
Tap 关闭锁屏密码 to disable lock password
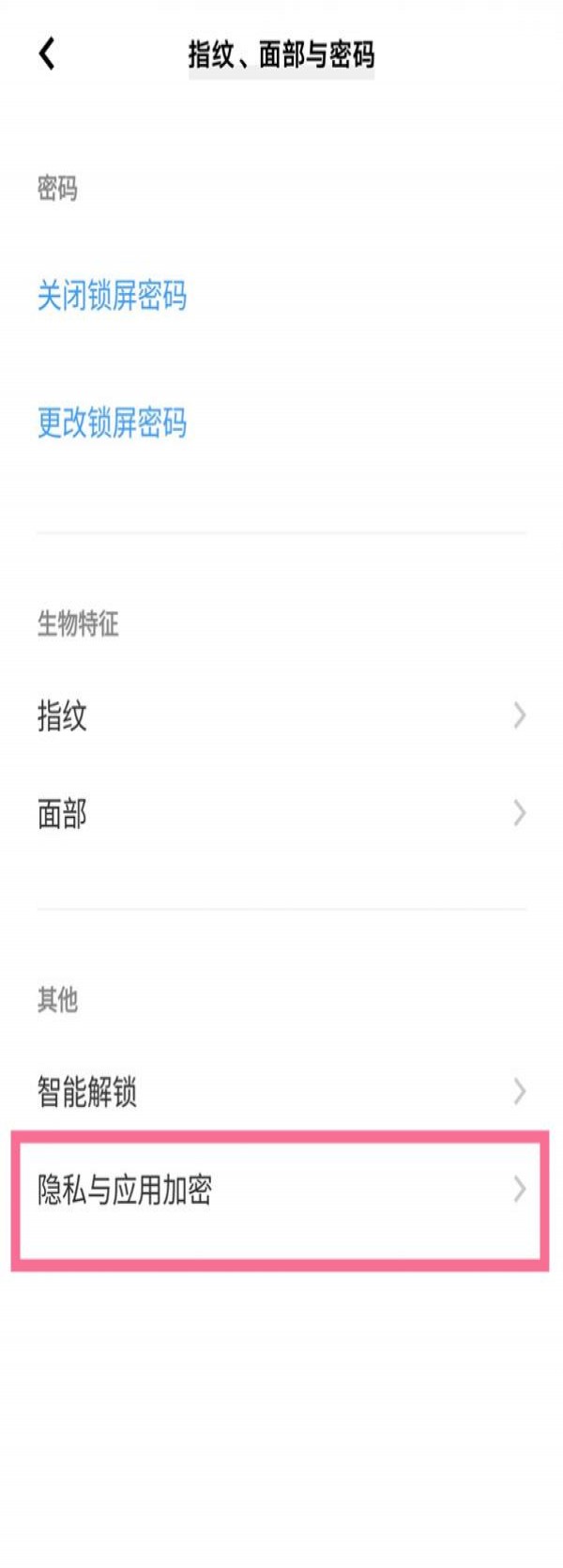(112, 296)
